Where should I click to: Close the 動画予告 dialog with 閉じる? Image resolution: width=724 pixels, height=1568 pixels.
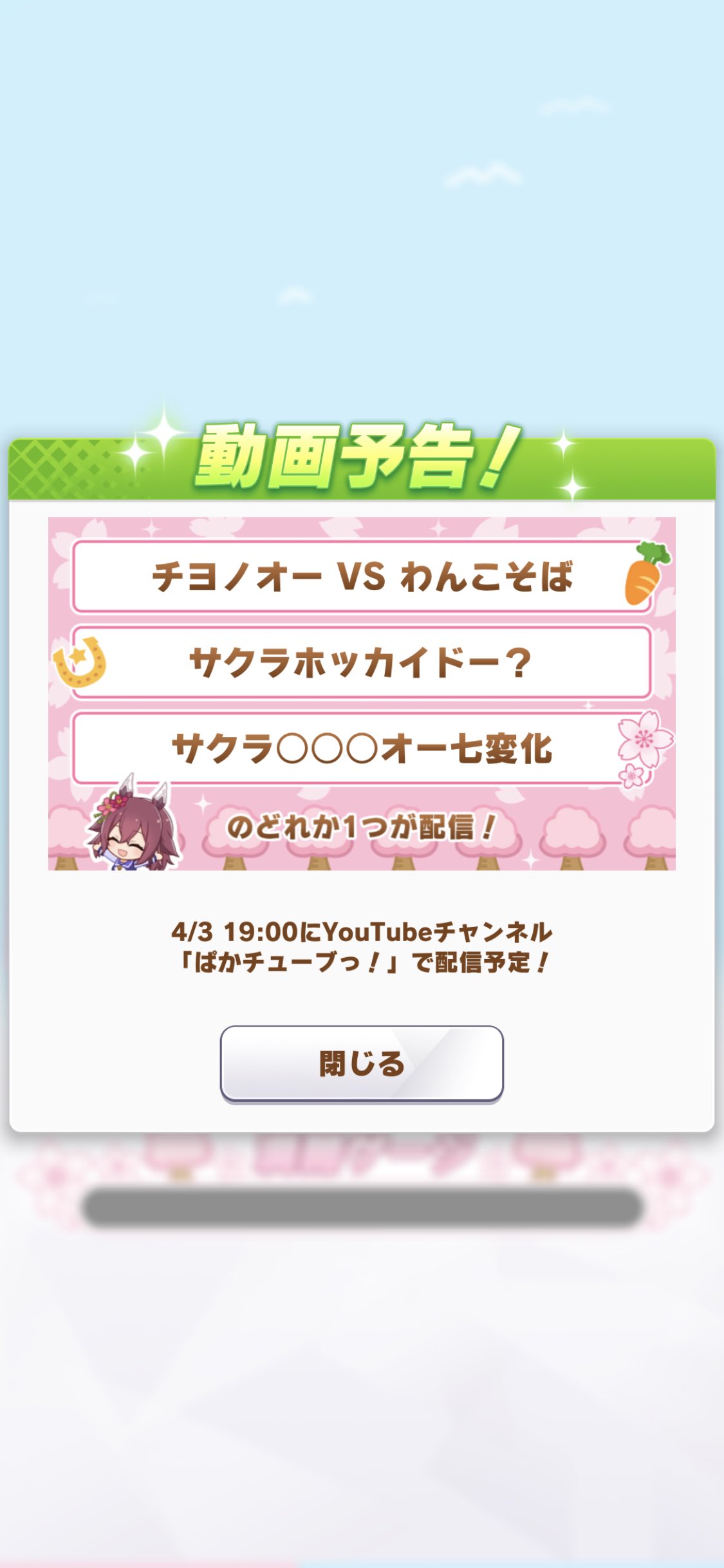tap(362, 1063)
